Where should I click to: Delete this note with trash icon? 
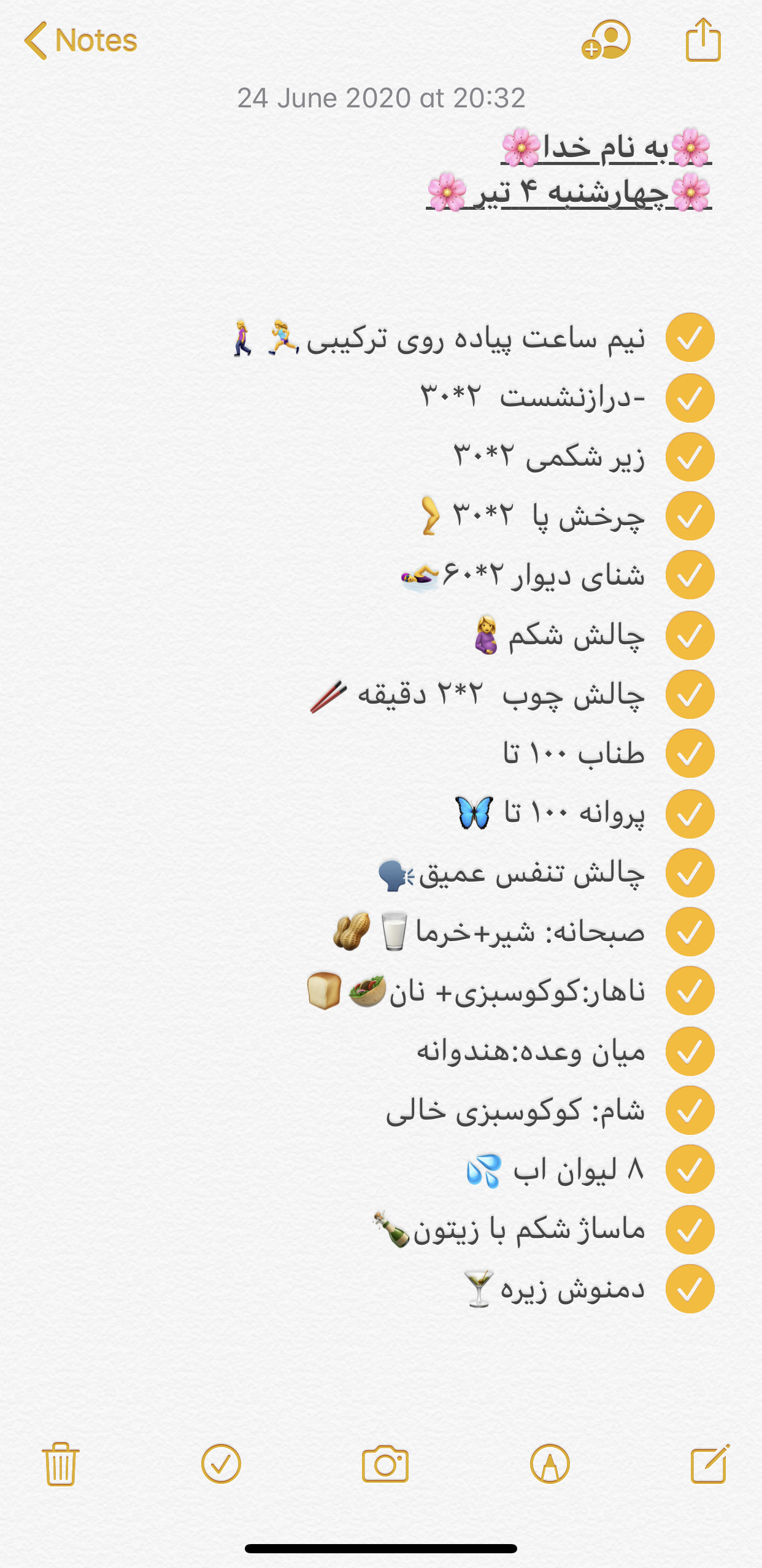click(60, 1464)
